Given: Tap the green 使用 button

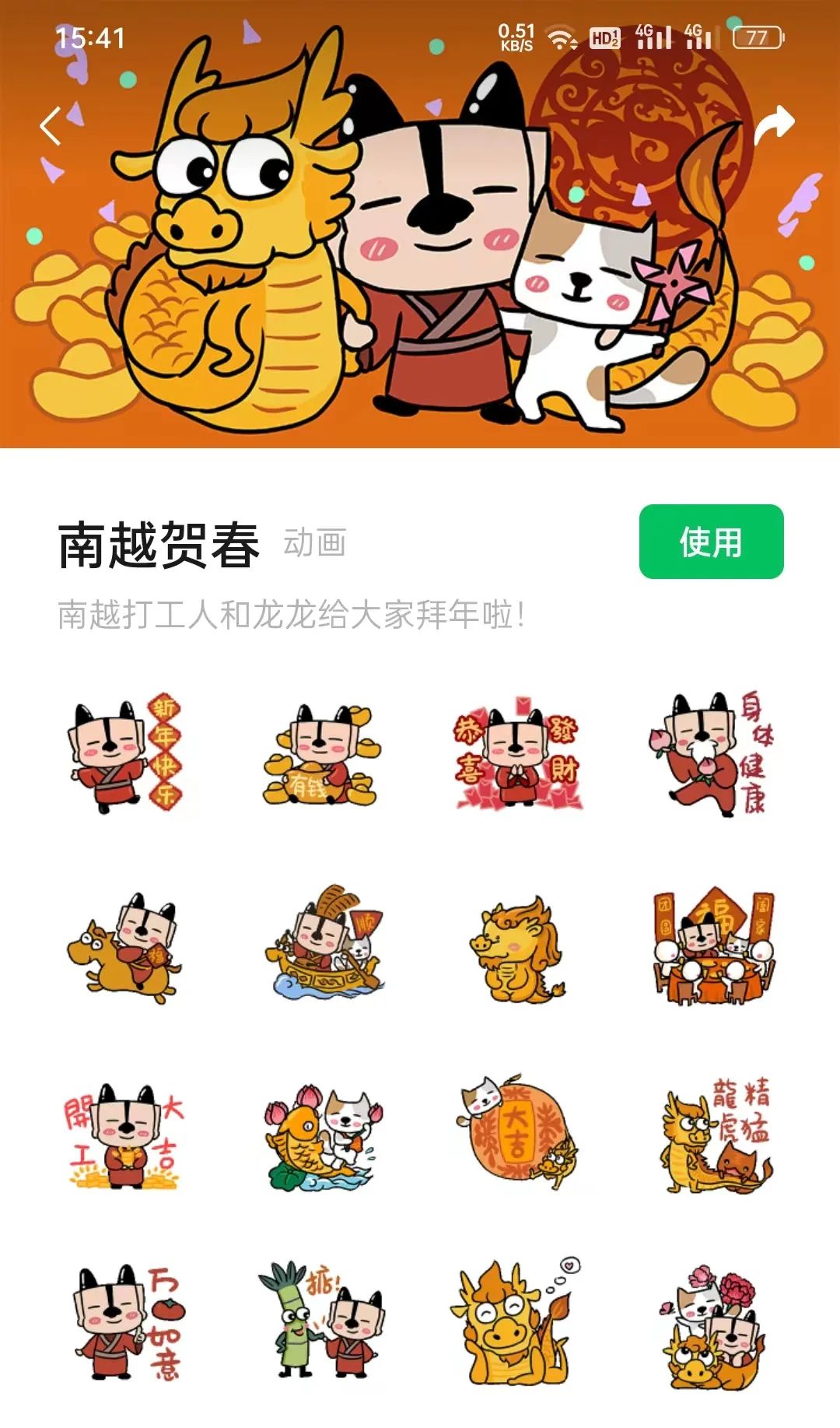Looking at the screenshot, I should [711, 542].
